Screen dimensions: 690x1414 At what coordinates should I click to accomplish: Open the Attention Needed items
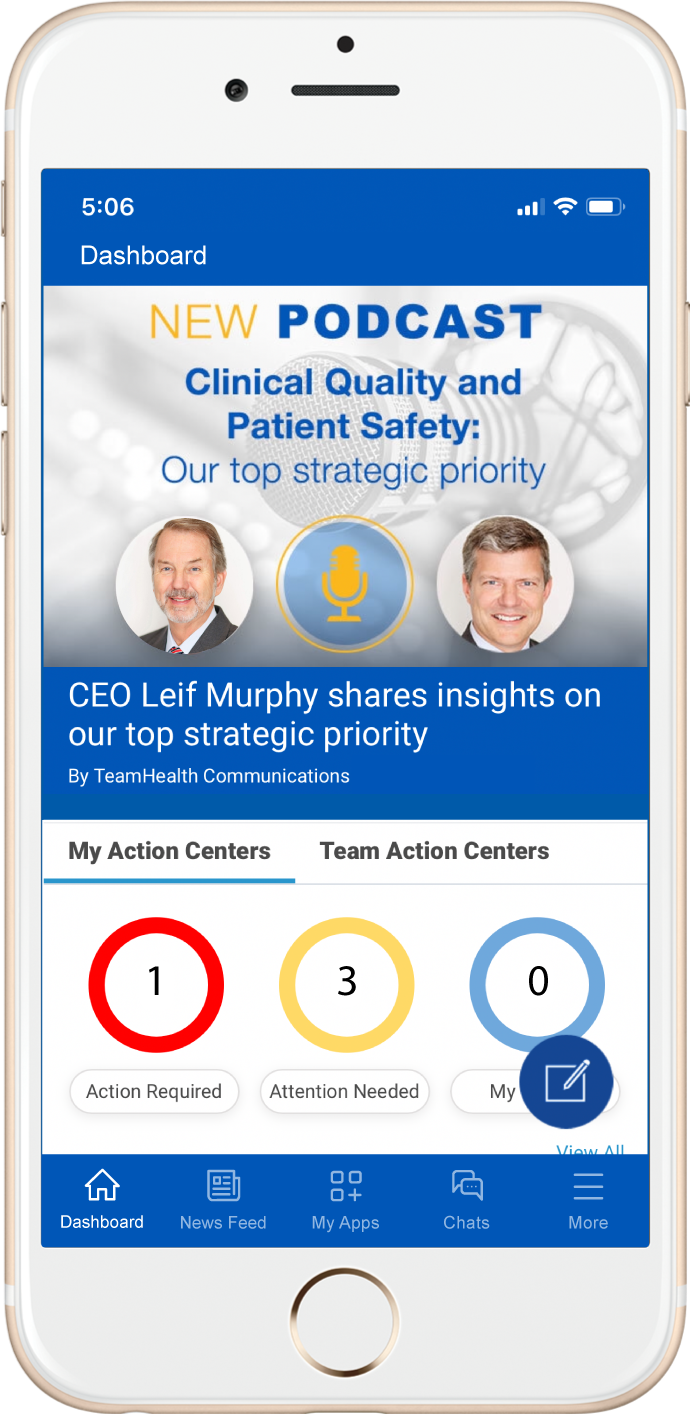tap(344, 1091)
